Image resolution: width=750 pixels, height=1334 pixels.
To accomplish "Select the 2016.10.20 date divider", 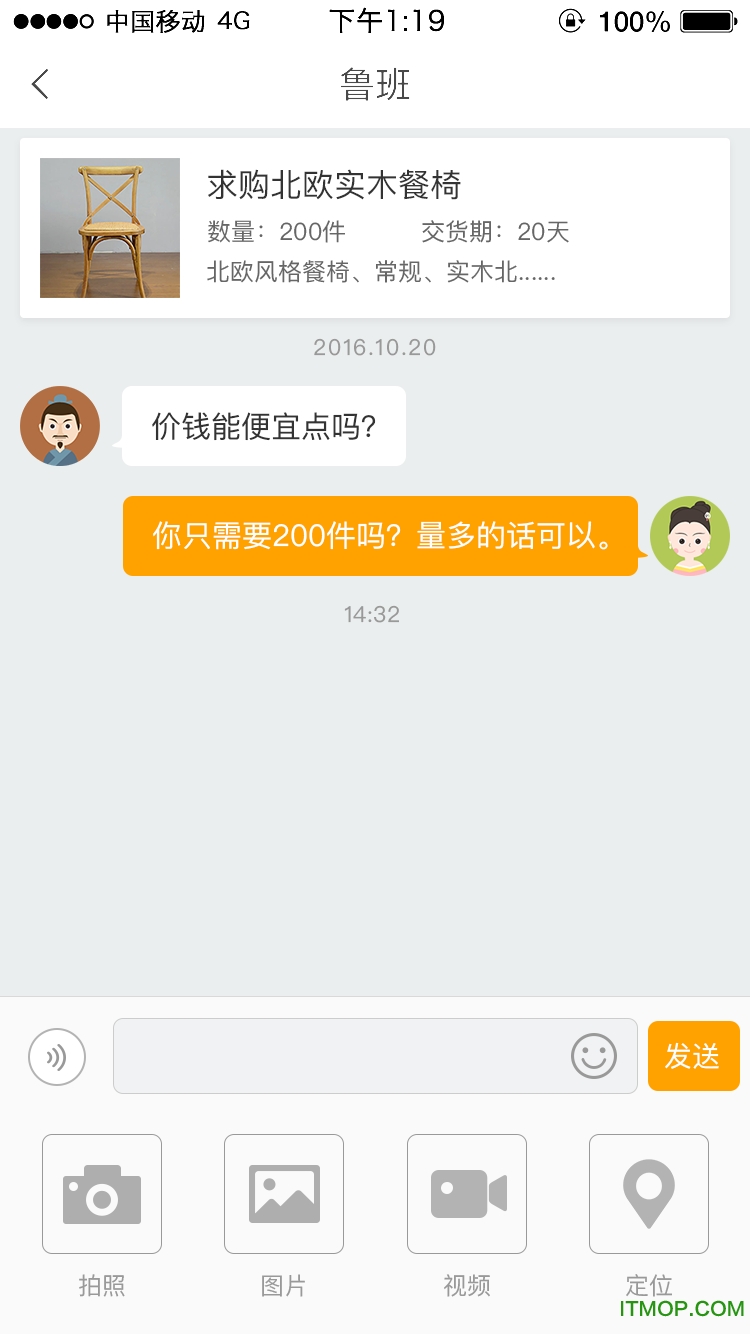I will pos(375,347).
